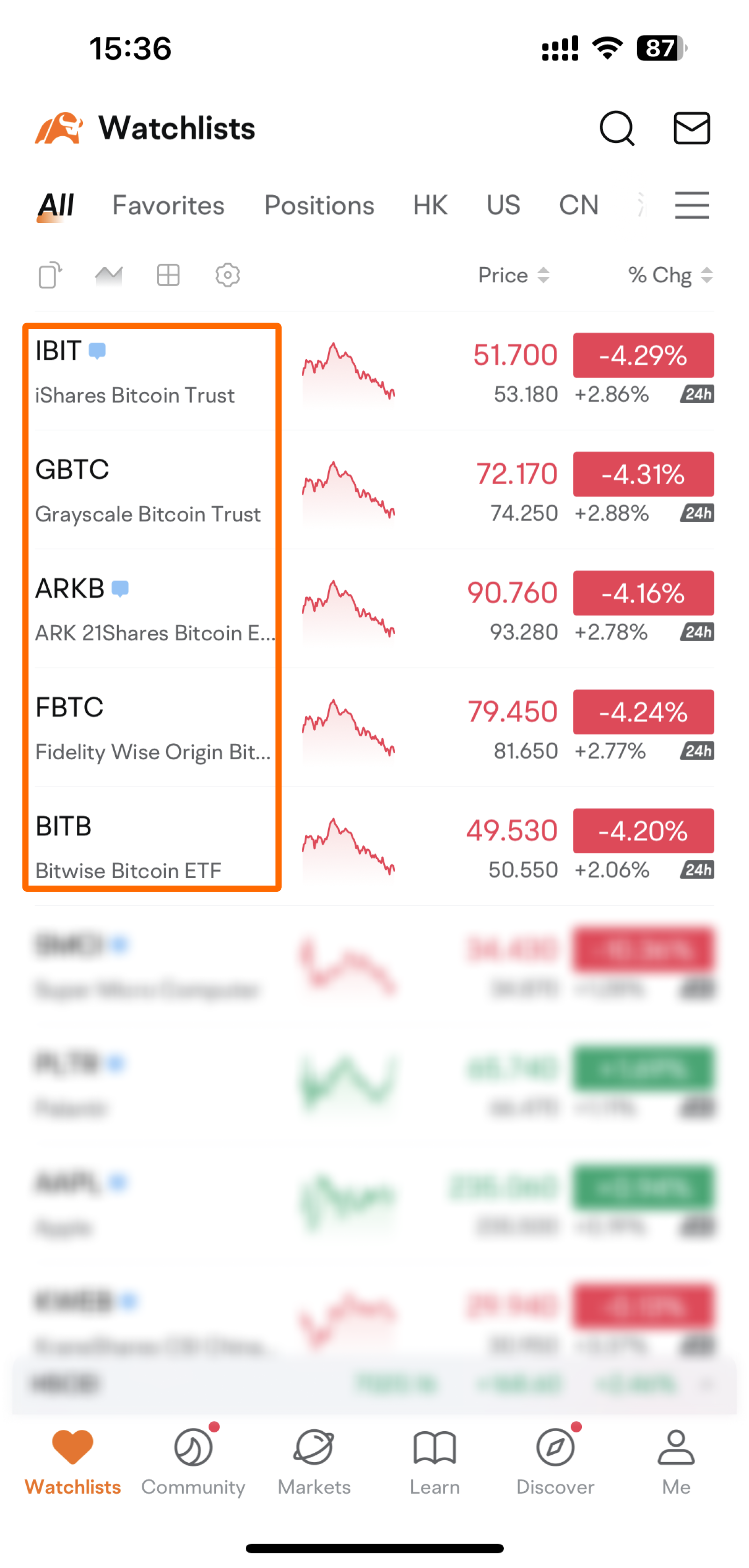The height and width of the screenshot is (1568, 749).
Task: Toggle % Chg column sorting
Action: 669,275
